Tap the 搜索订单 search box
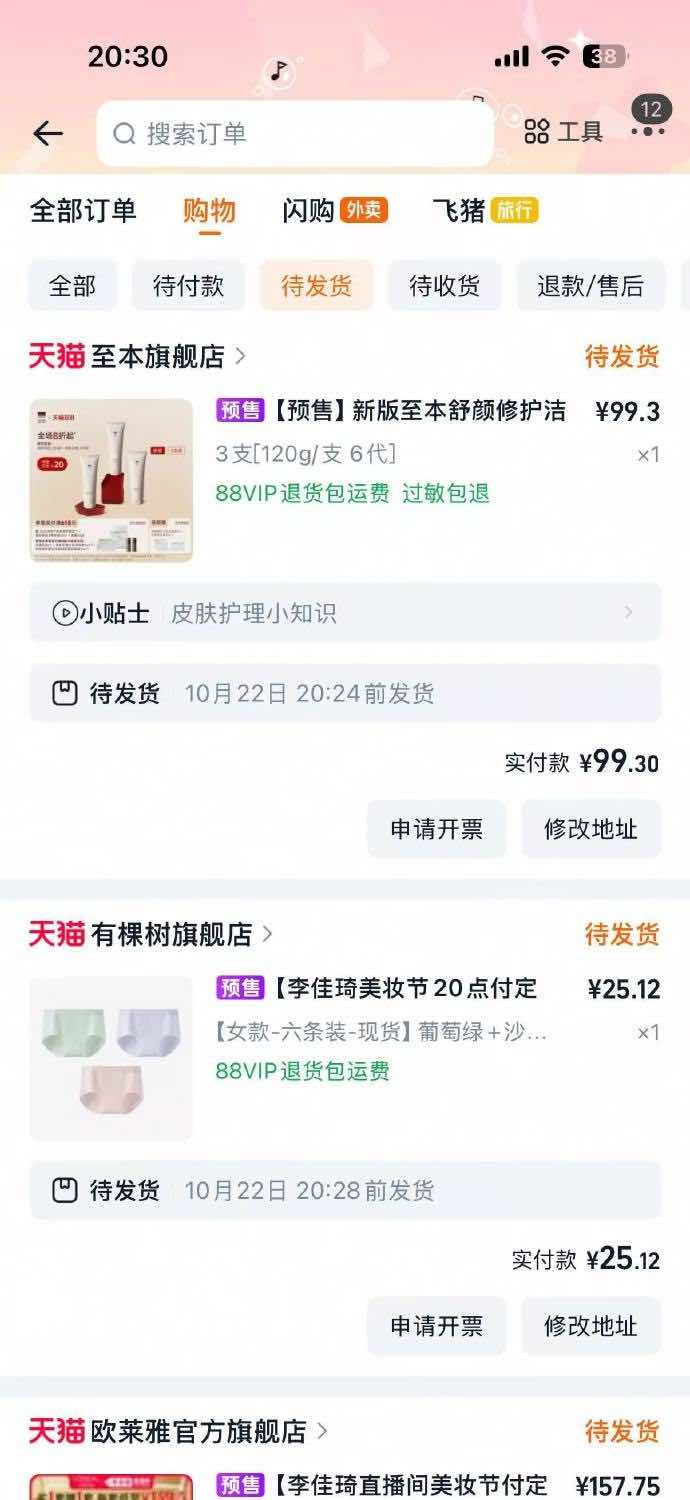Image resolution: width=690 pixels, height=1500 pixels. [x=295, y=133]
